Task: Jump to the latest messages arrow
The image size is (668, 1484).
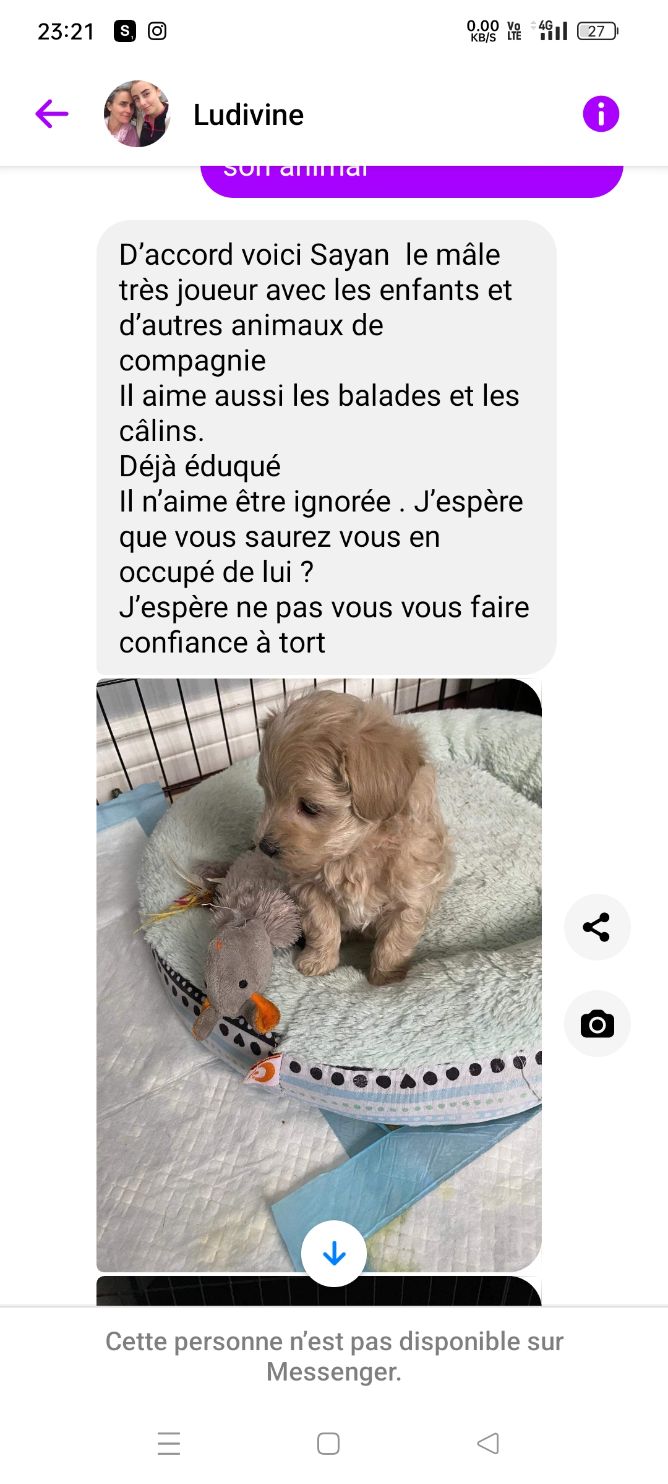Action: click(333, 1253)
